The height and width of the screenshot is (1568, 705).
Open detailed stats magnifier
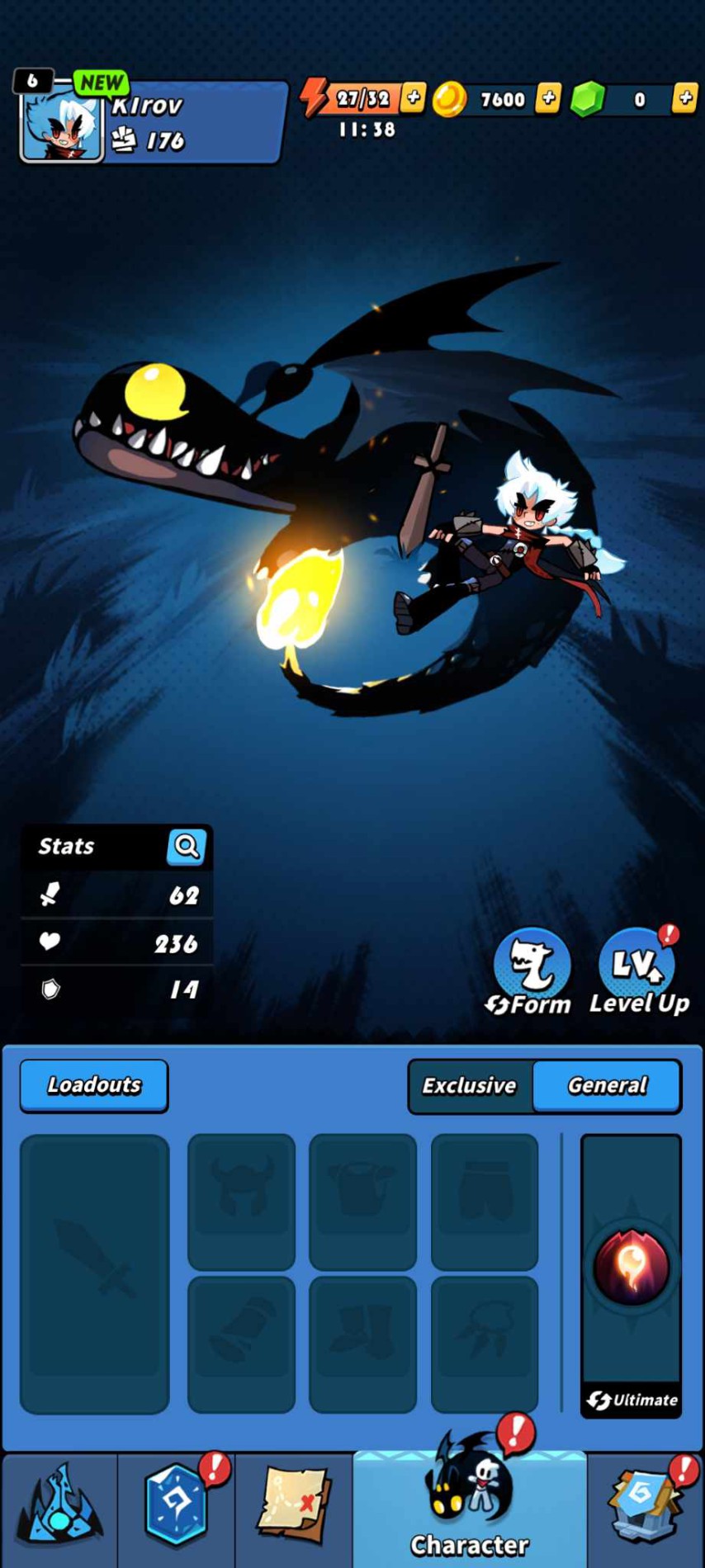[187, 846]
